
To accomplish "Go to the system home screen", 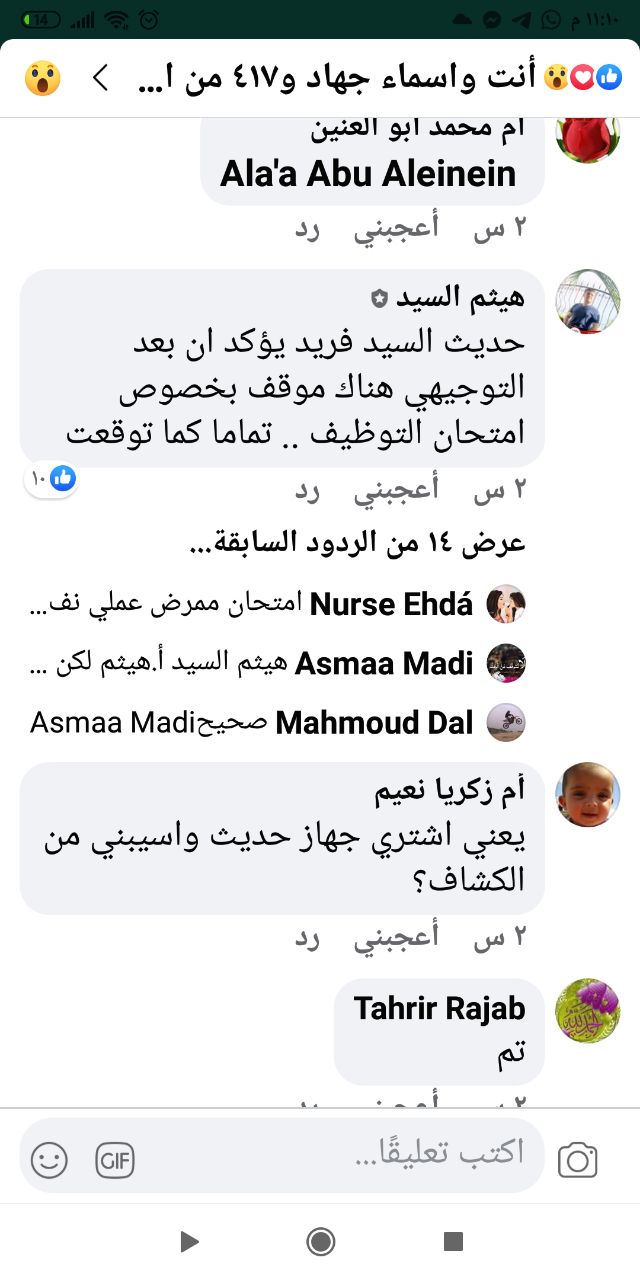I will click(x=320, y=1242).
